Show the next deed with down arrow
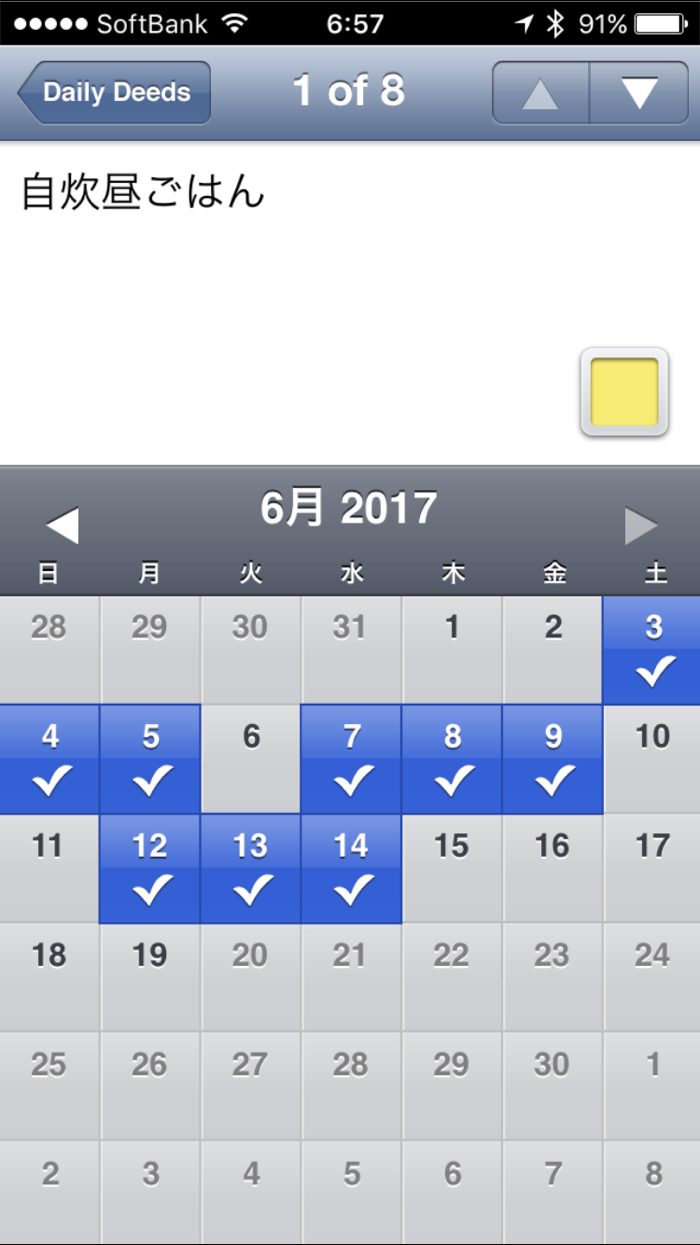 pyautogui.click(x=639, y=93)
